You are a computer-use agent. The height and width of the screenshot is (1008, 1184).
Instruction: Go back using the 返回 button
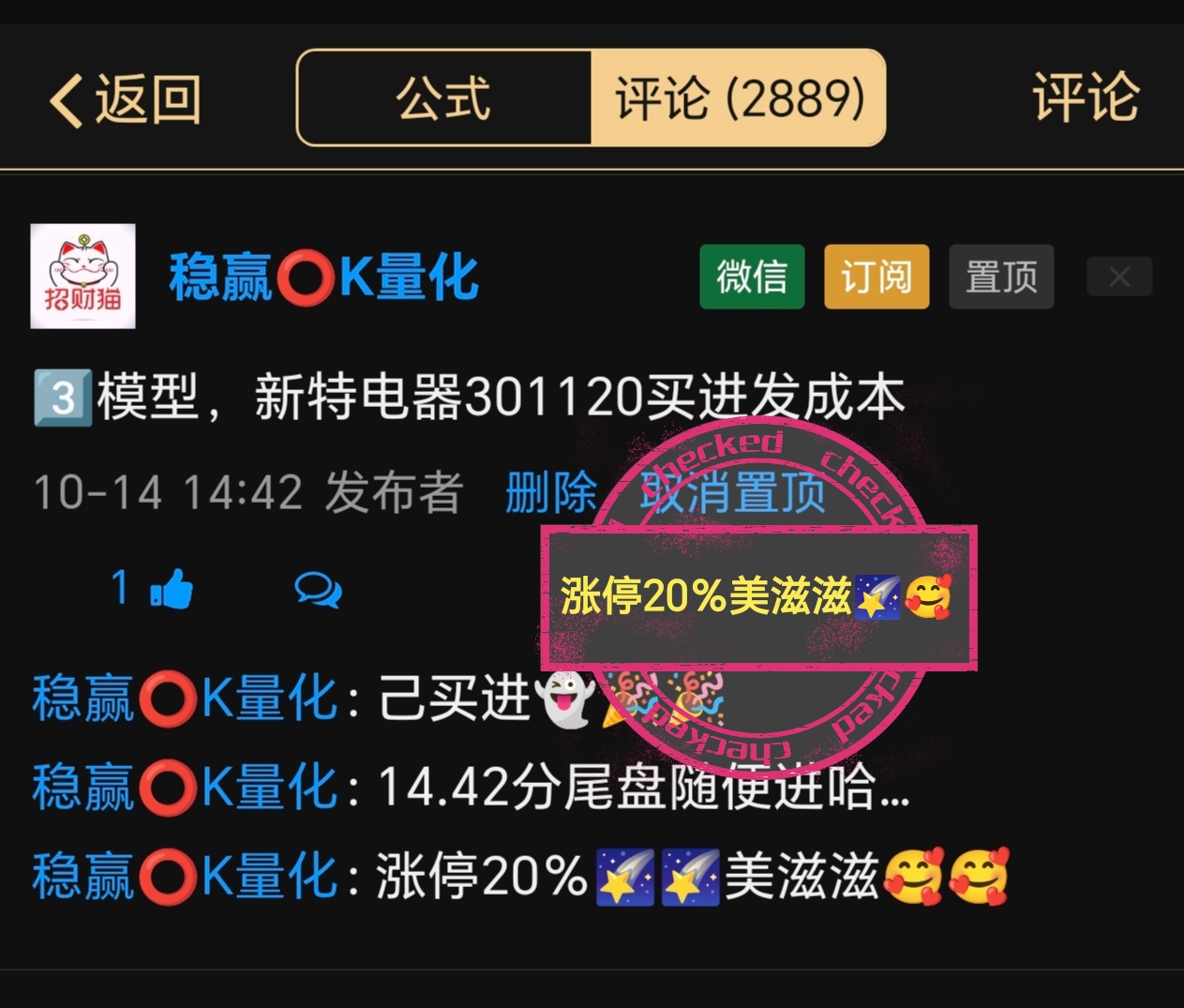click(125, 98)
